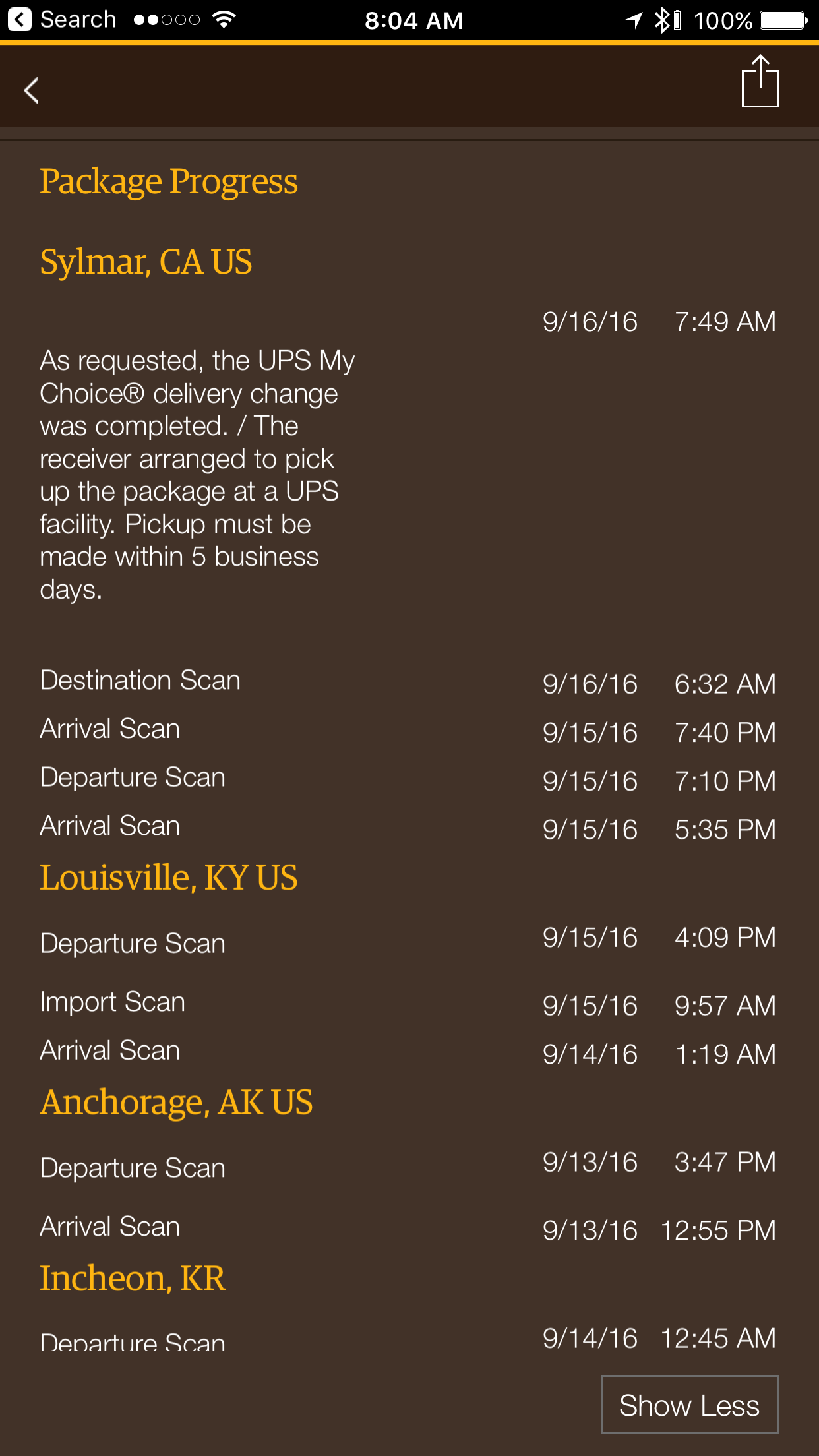Return to Search via status bar link
819x1456 pixels.
point(62,19)
